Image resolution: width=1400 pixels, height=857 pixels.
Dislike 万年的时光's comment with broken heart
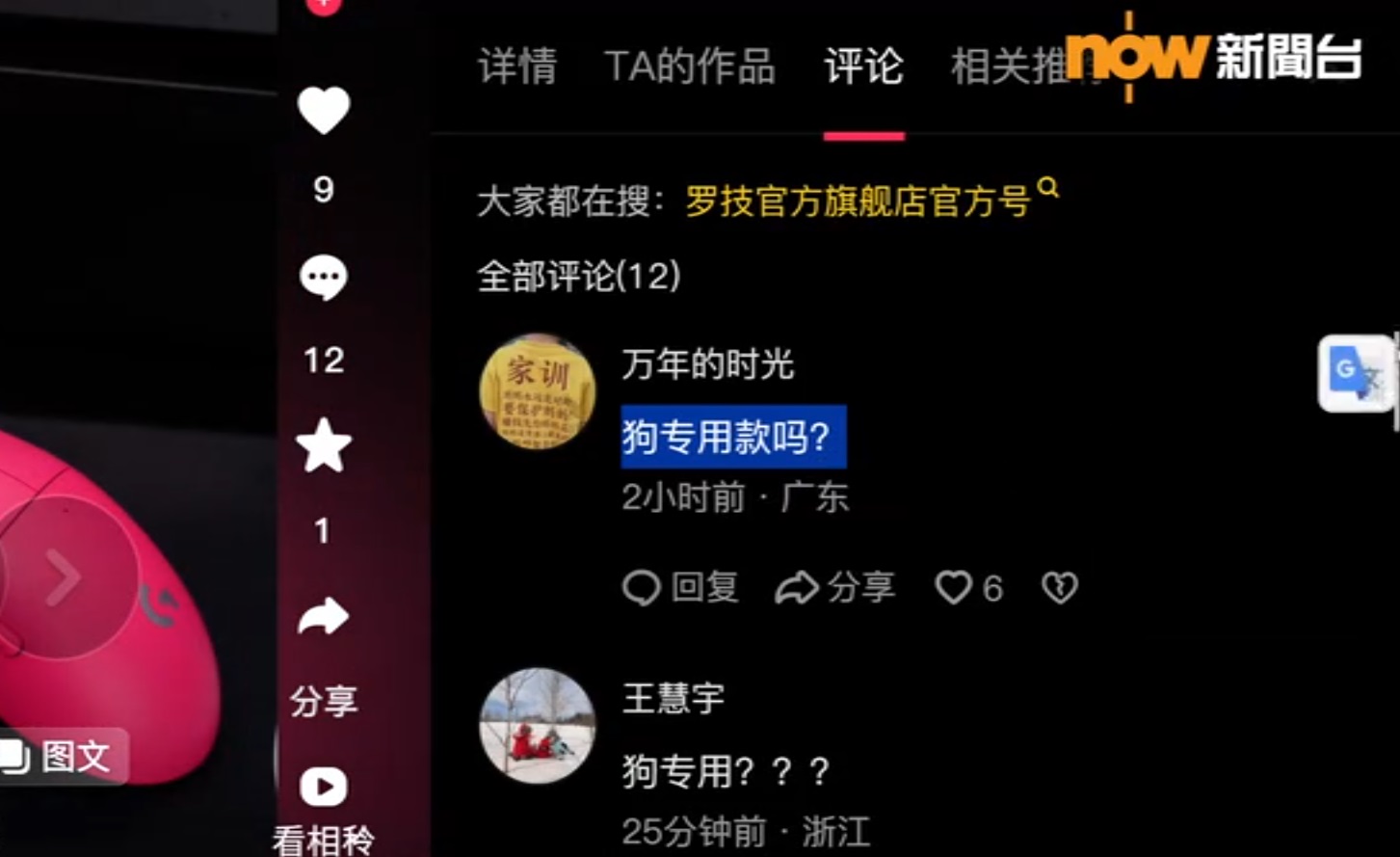coord(1060,587)
